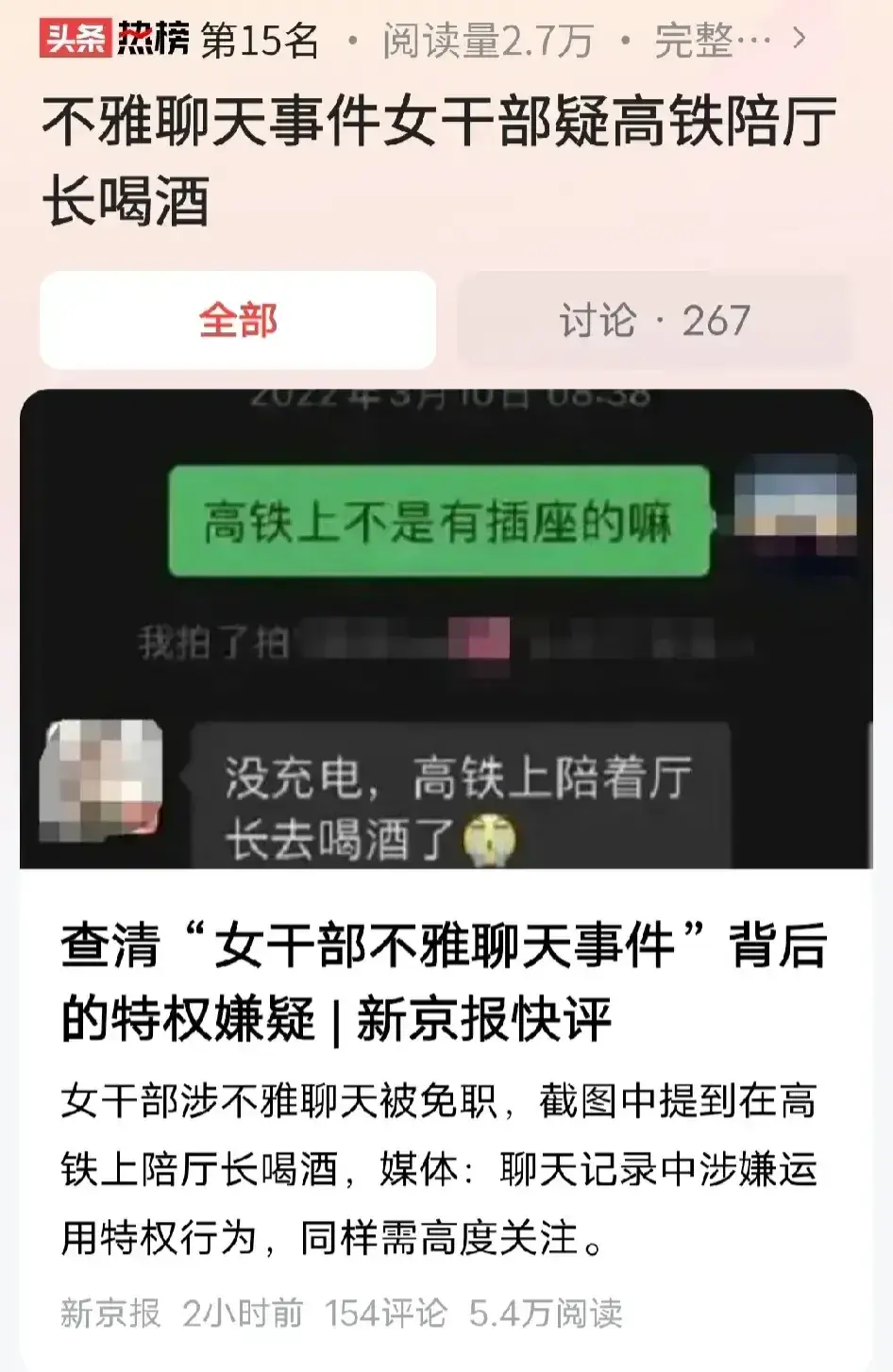Open the 新京报快评 article on 女干部不雅聊天事件
This screenshot has height=1372, width=893.
444,983
